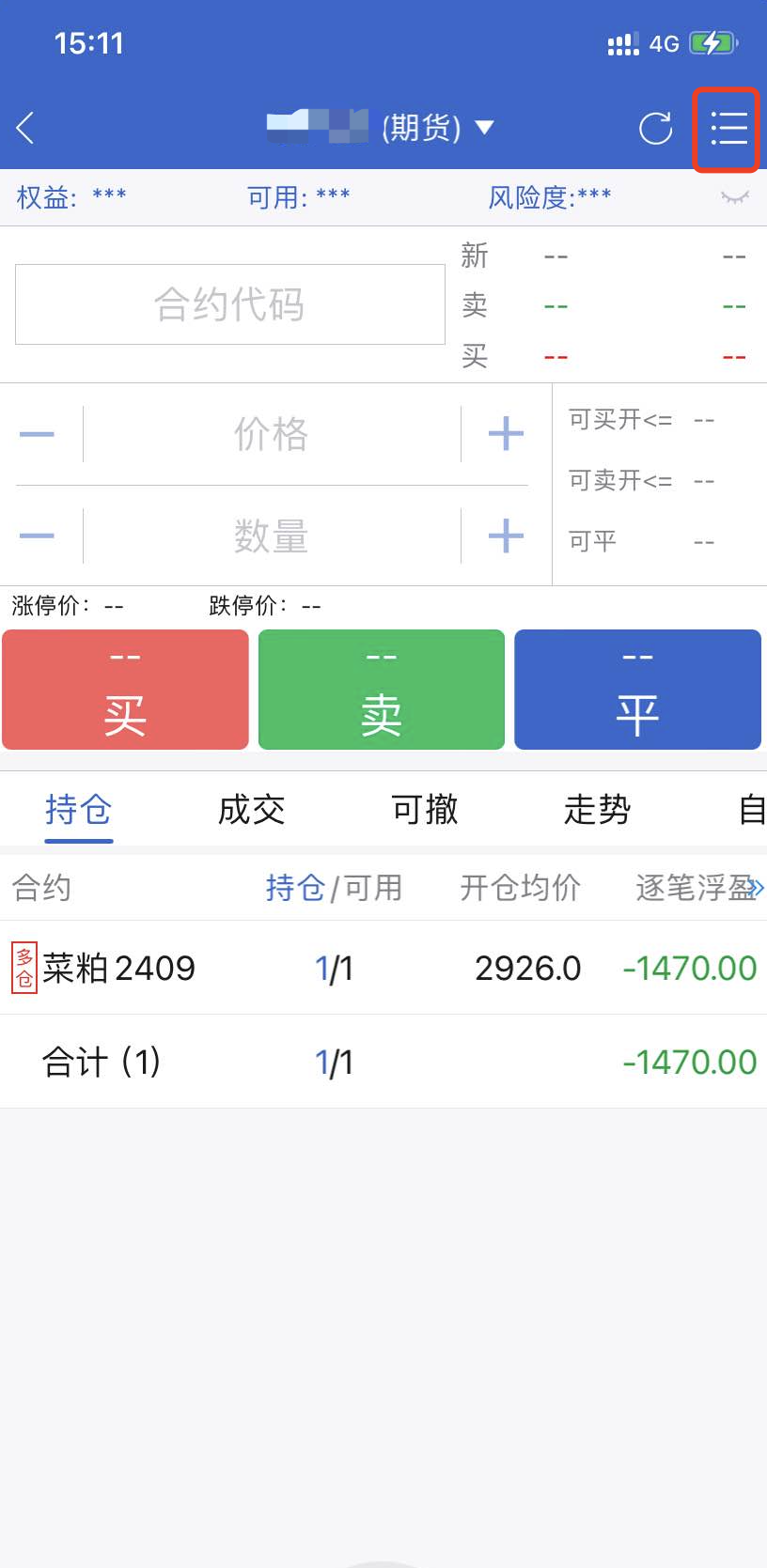Tap the blue 平 button

coord(637,690)
